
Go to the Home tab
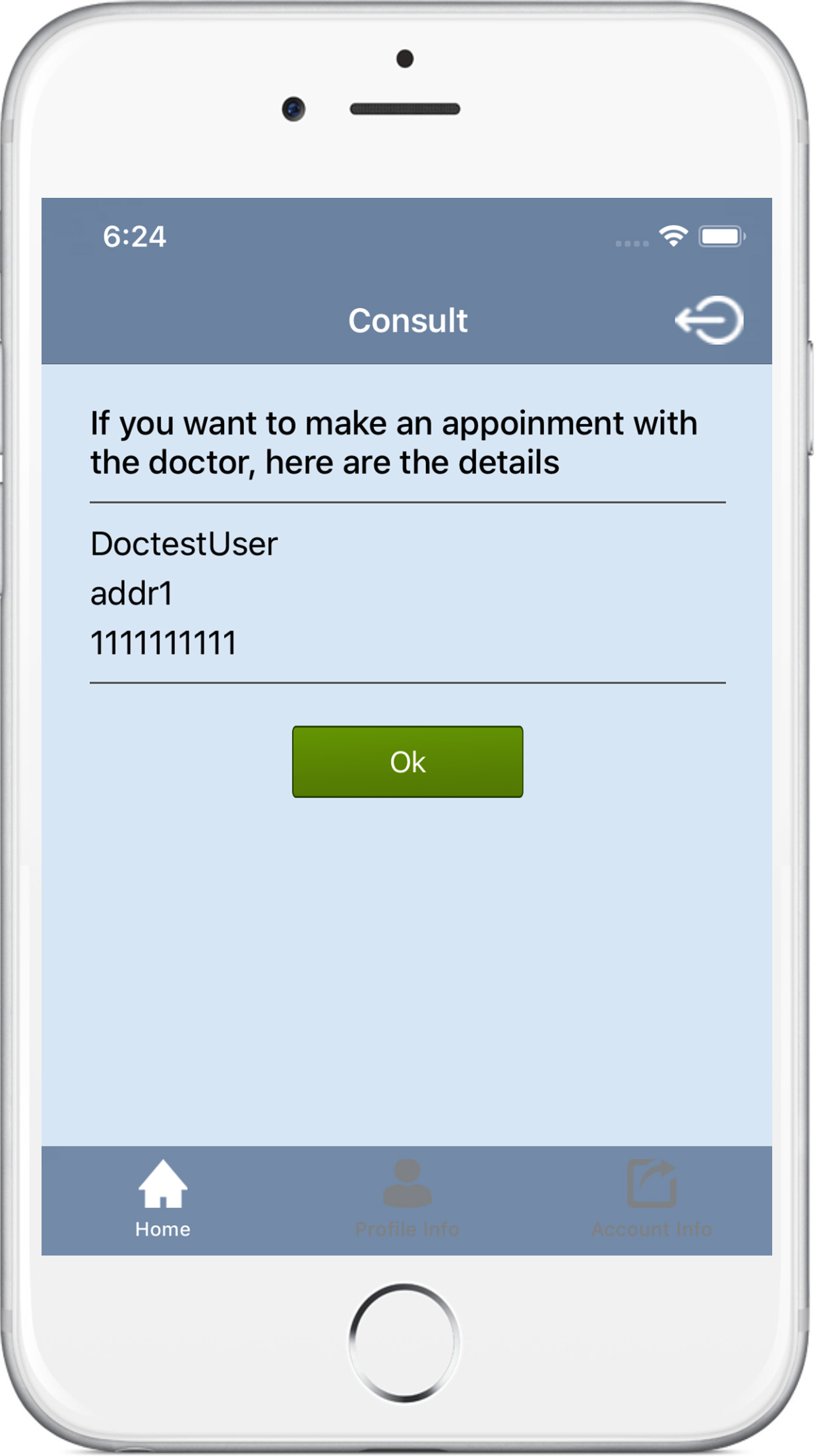coord(163,1200)
